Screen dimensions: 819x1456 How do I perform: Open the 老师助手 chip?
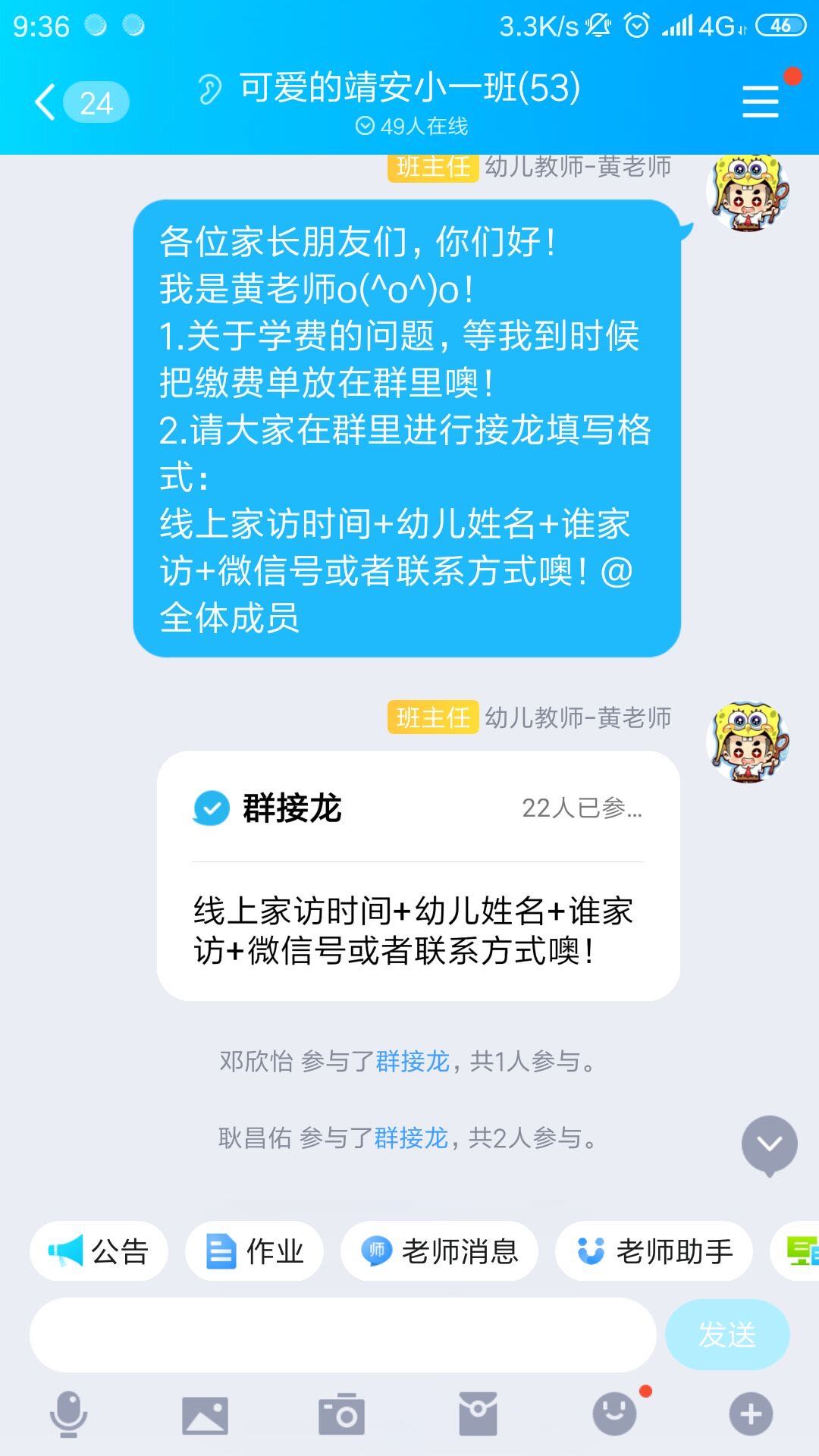pos(654,1251)
